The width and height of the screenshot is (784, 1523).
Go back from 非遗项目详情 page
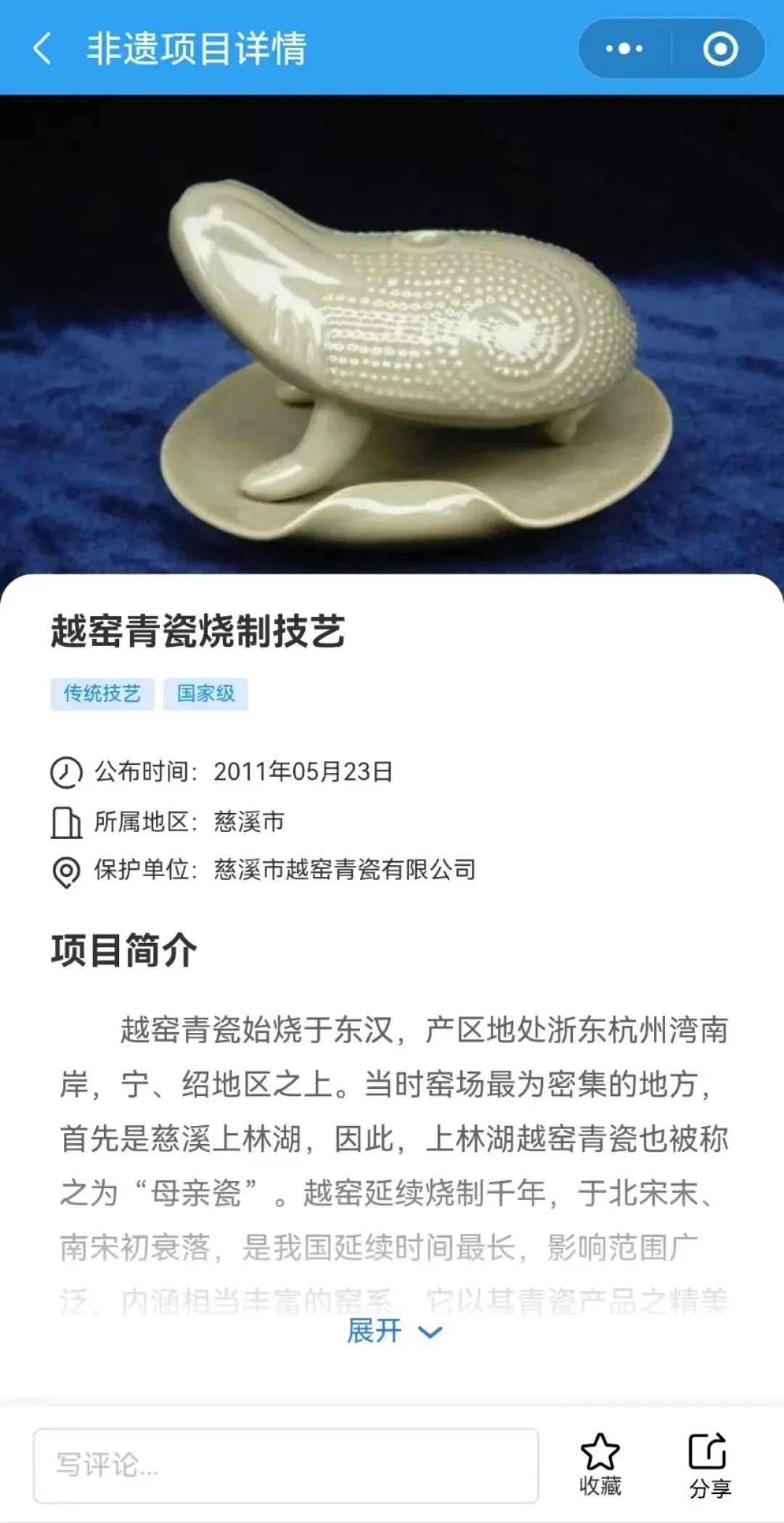pos(42,49)
